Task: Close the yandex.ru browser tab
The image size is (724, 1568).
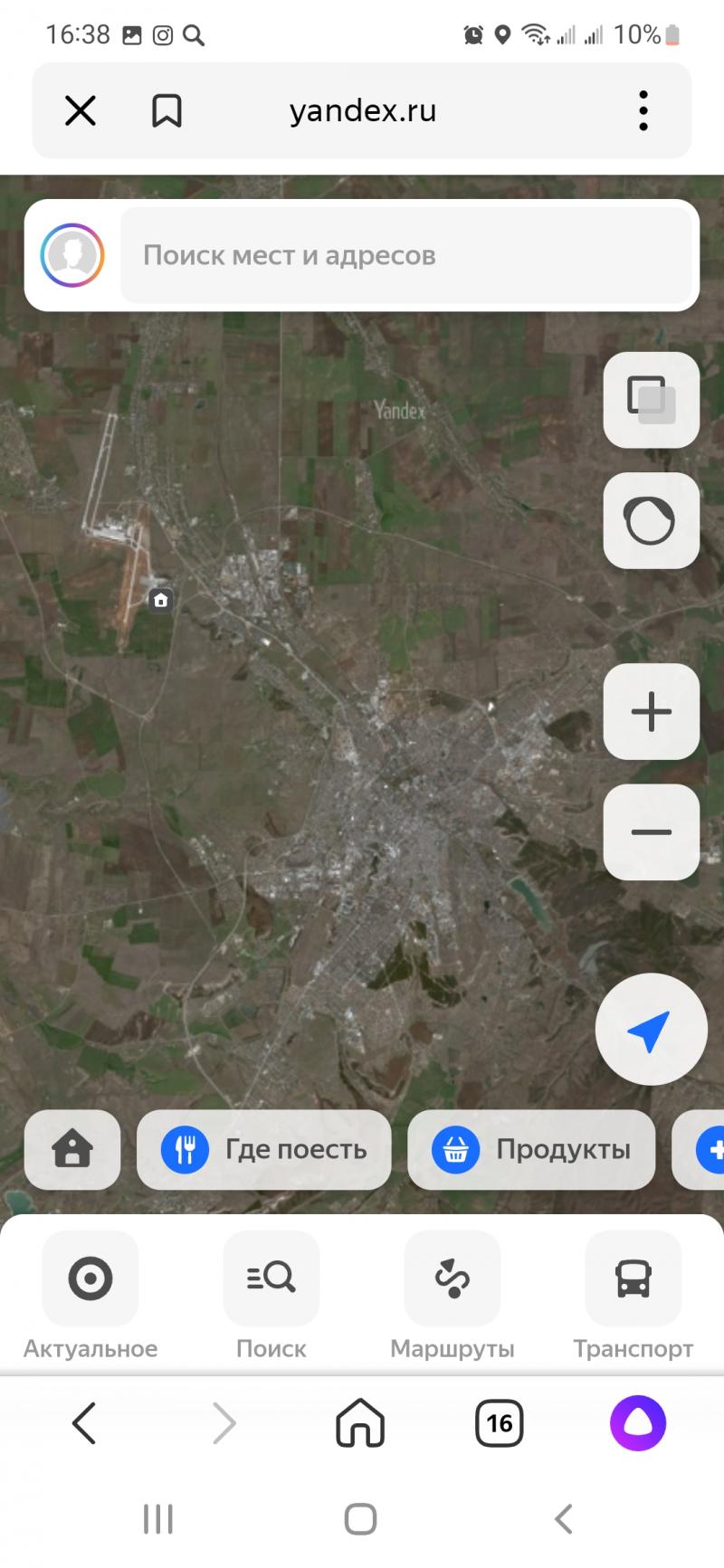Action: pyautogui.click(x=81, y=111)
